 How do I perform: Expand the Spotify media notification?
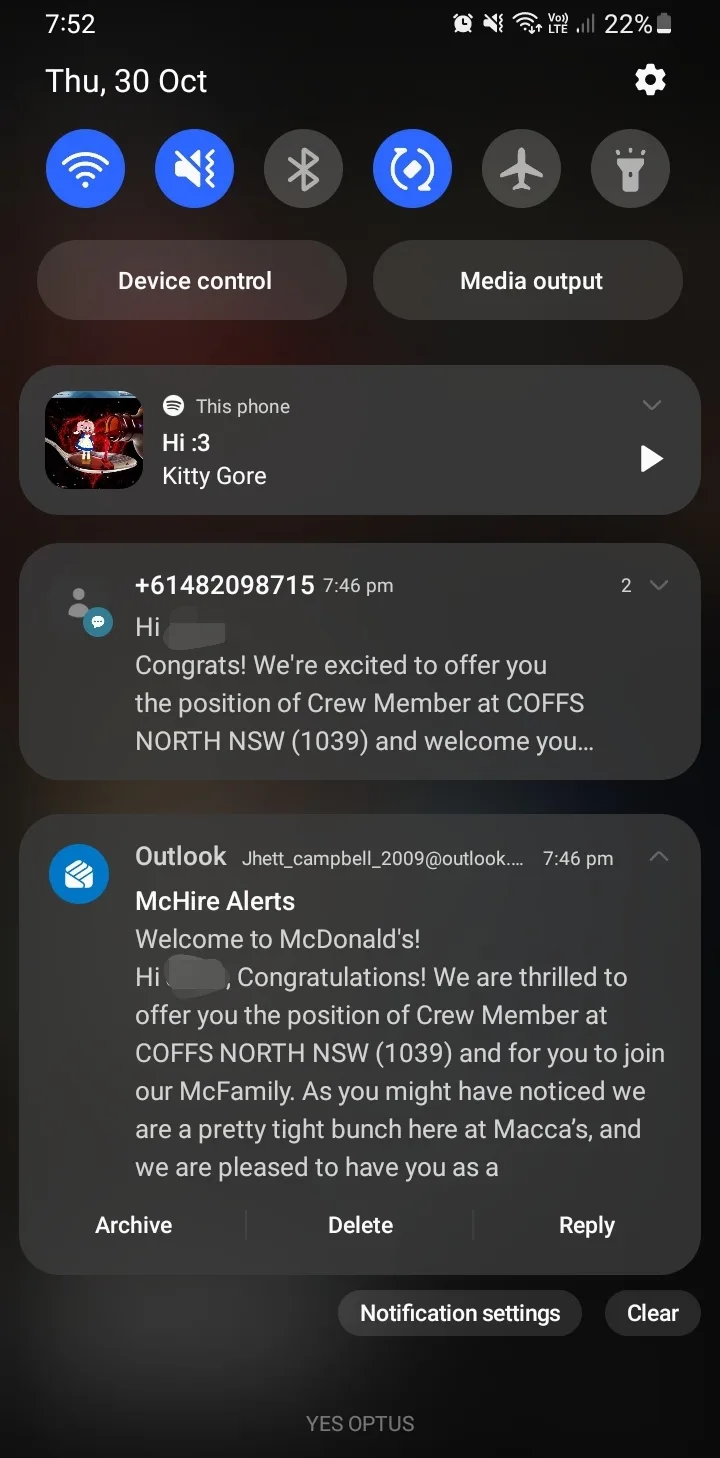coord(652,405)
